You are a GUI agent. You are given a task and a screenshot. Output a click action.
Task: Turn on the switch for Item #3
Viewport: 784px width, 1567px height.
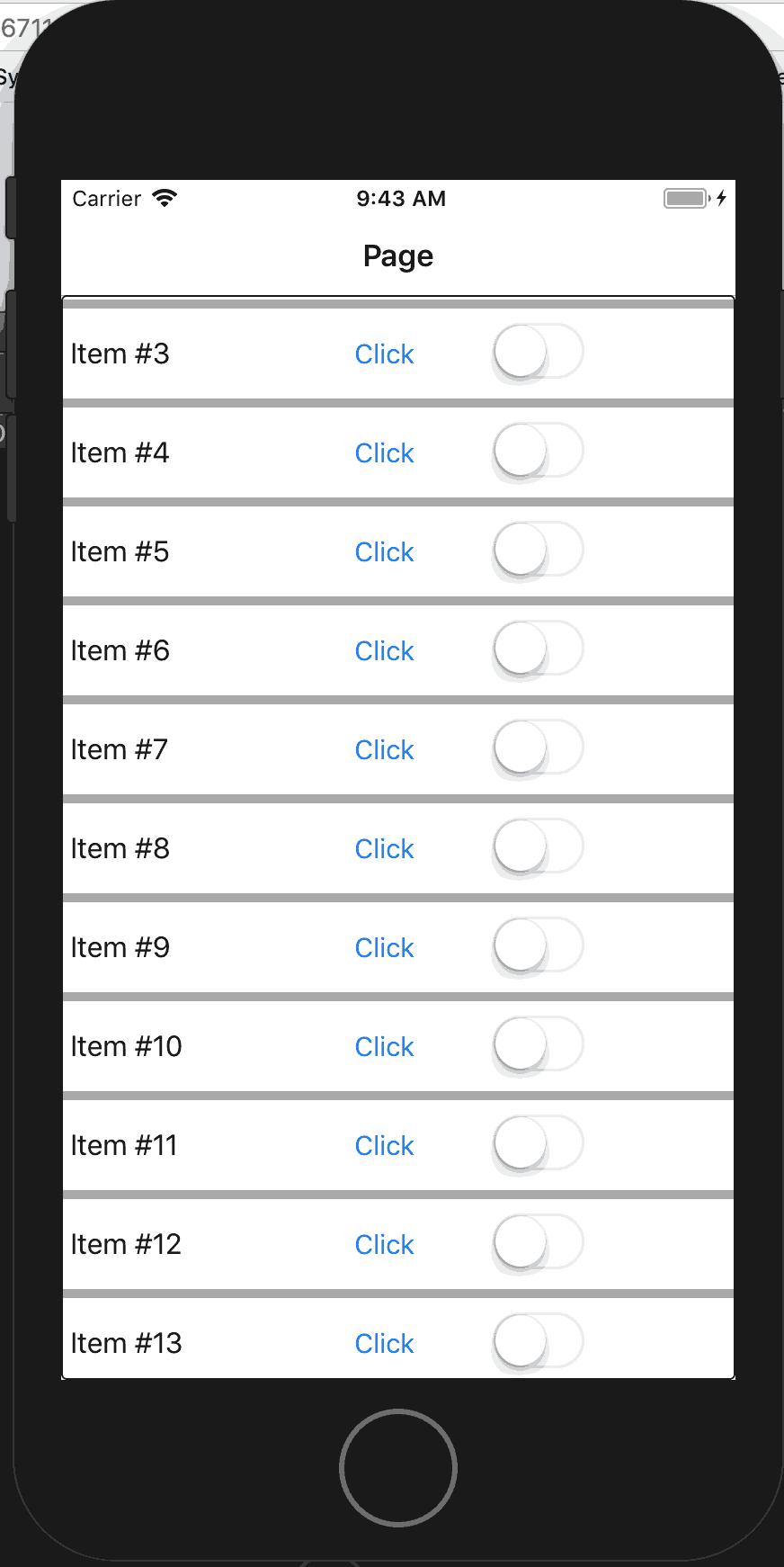coord(538,352)
